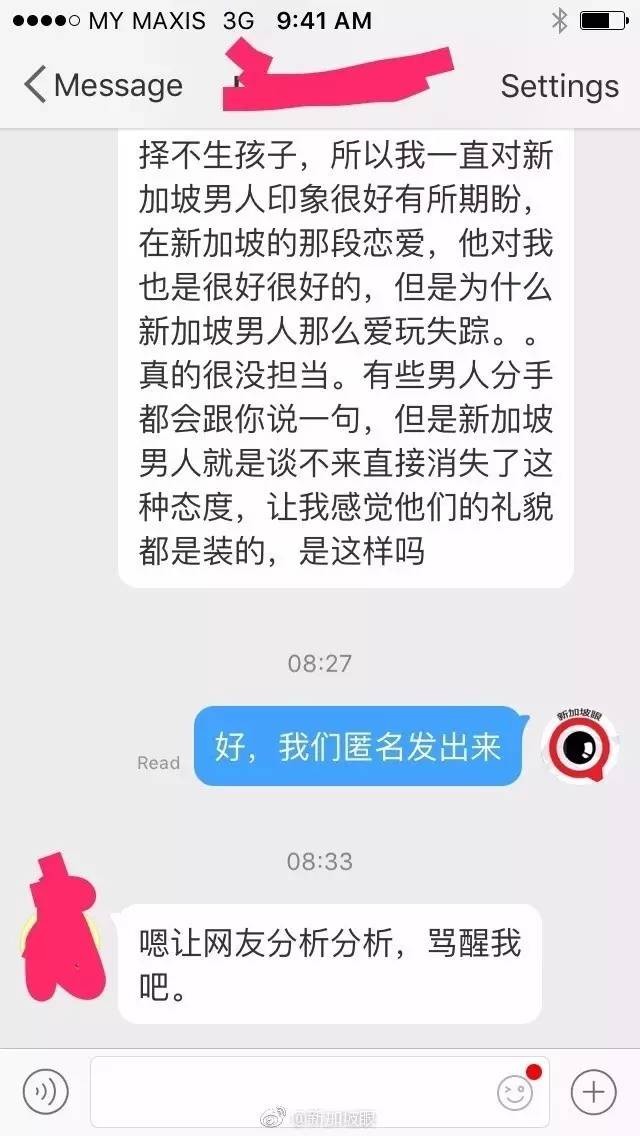Tap the message text field
Screen dimensions: 640x1136
[x=290, y=1090]
